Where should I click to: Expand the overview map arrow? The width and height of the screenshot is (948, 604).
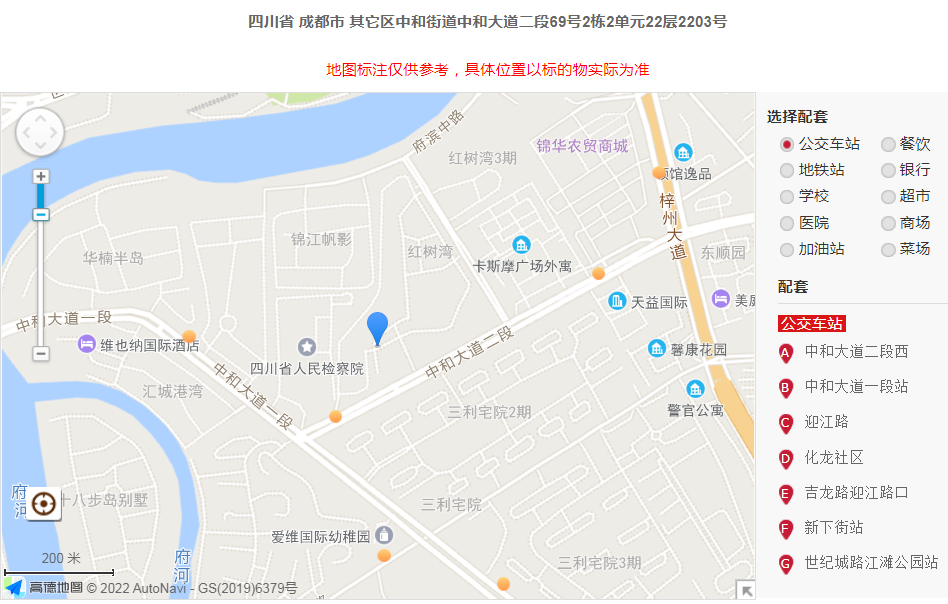pyautogui.click(x=745, y=590)
